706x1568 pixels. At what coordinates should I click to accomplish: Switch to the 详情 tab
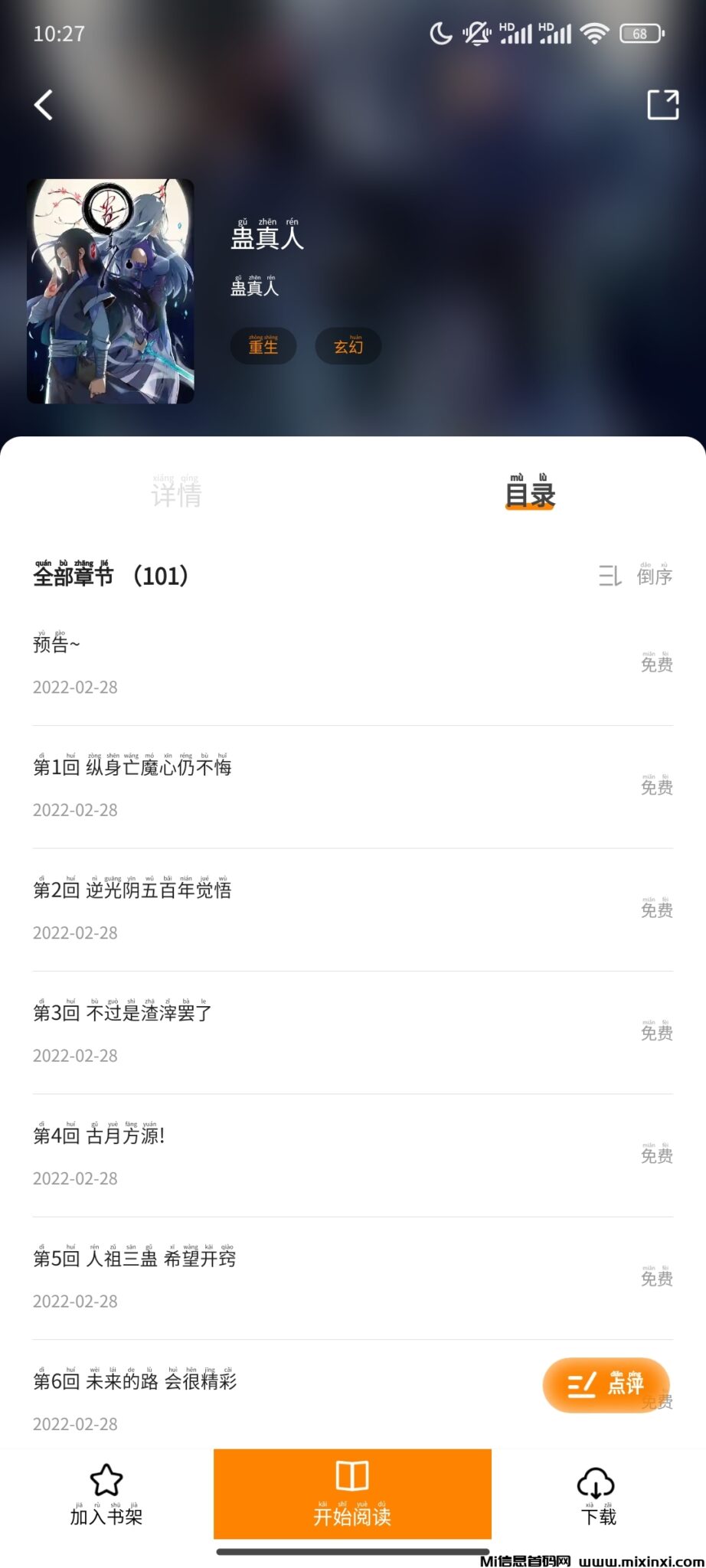pos(177,494)
